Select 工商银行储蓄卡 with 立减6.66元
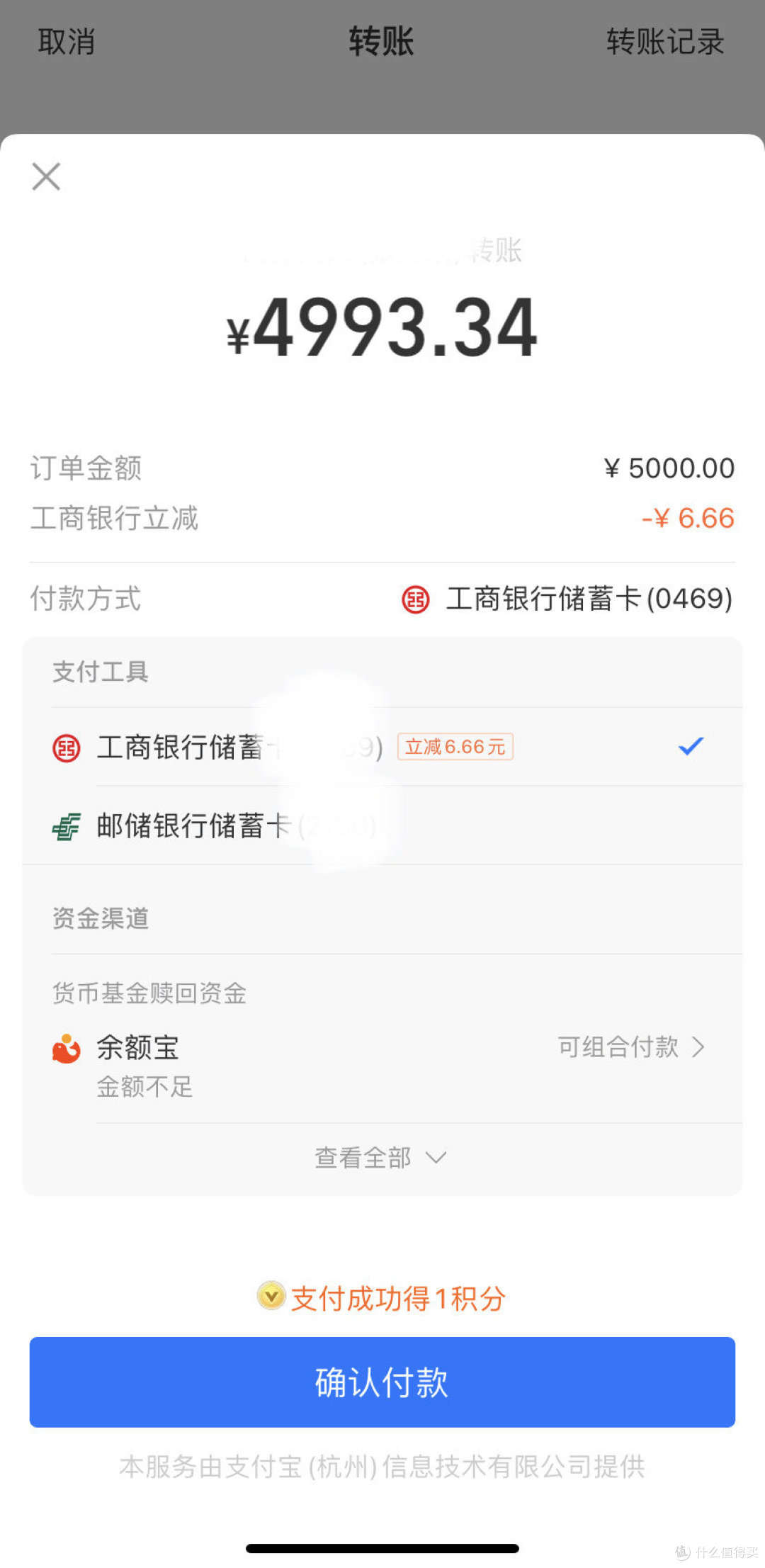The height and width of the screenshot is (1568, 765). click(x=382, y=747)
